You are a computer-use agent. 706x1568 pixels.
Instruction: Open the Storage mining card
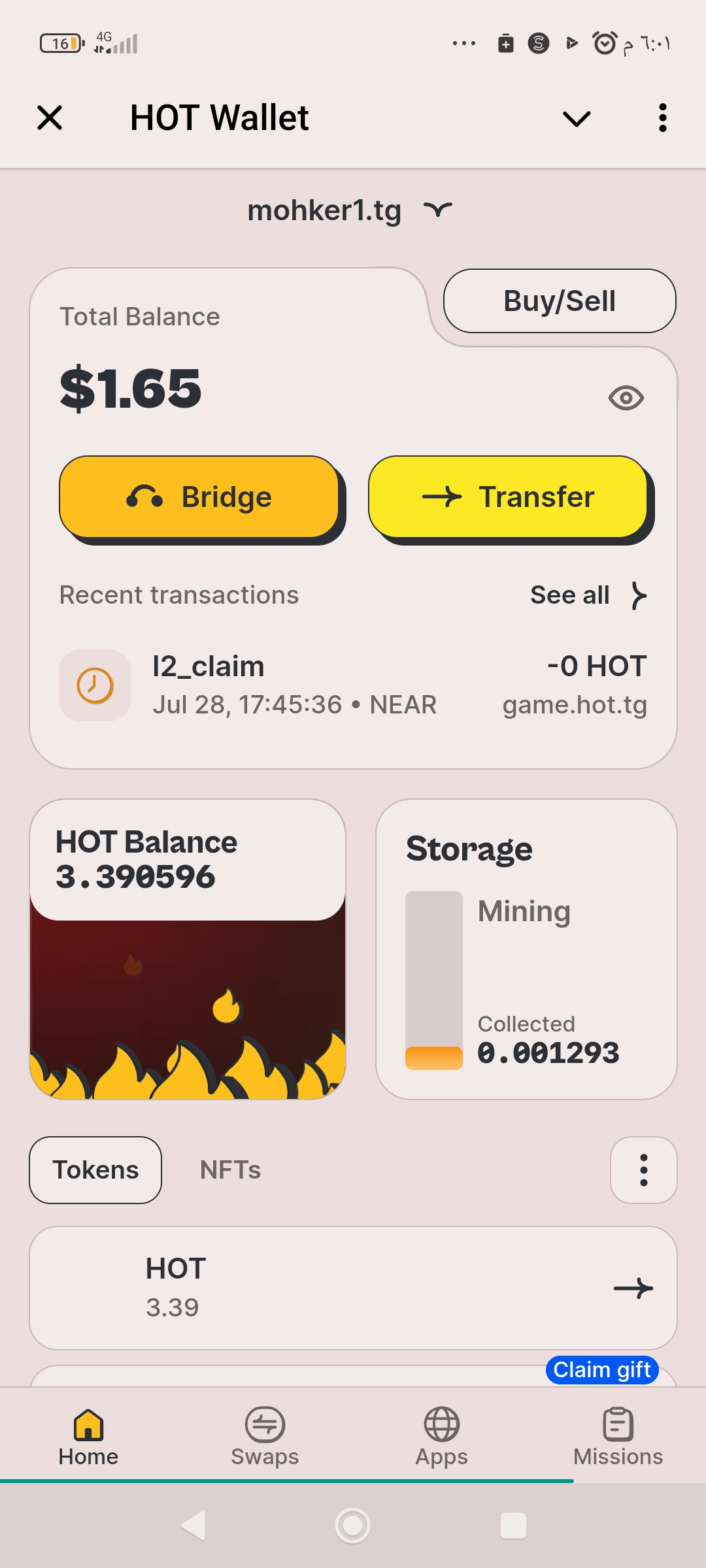point(526,949)
